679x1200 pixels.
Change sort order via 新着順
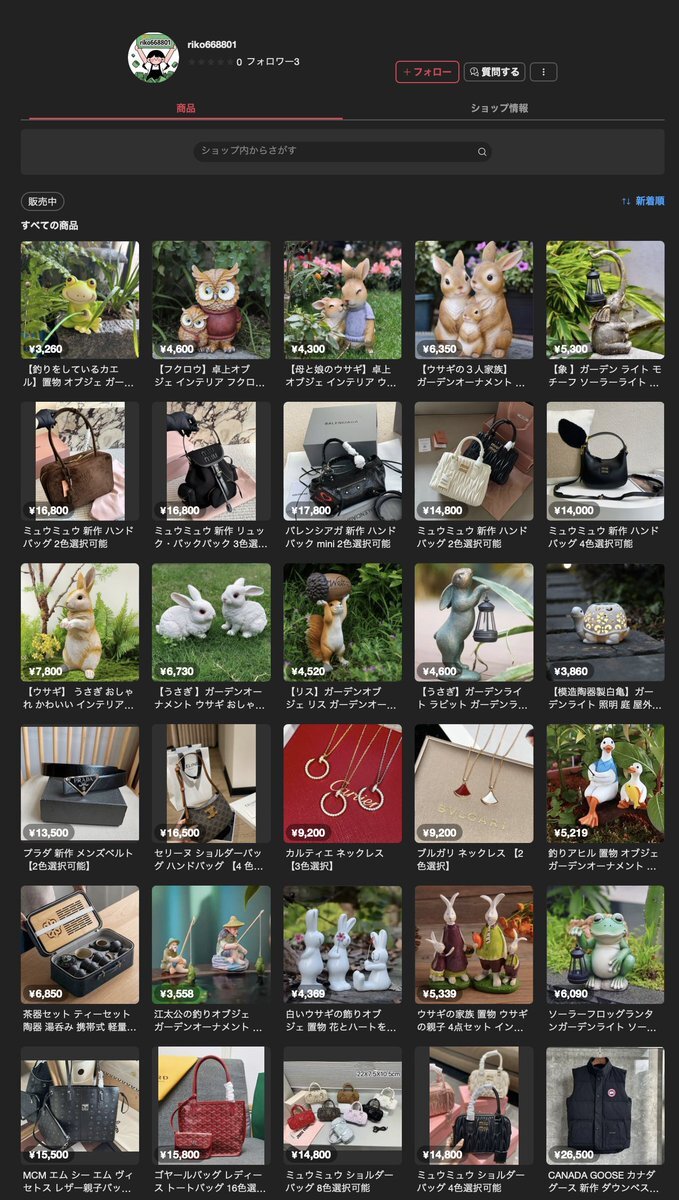pyautogui.click(x=643, y=201)
